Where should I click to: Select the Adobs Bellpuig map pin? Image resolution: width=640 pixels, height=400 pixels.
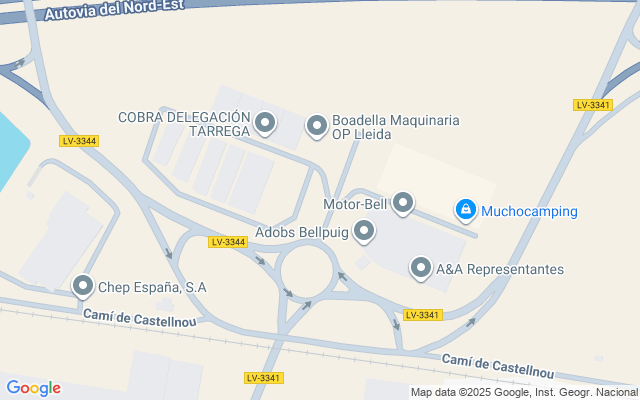pyautogui.click(x=364, y=231)
